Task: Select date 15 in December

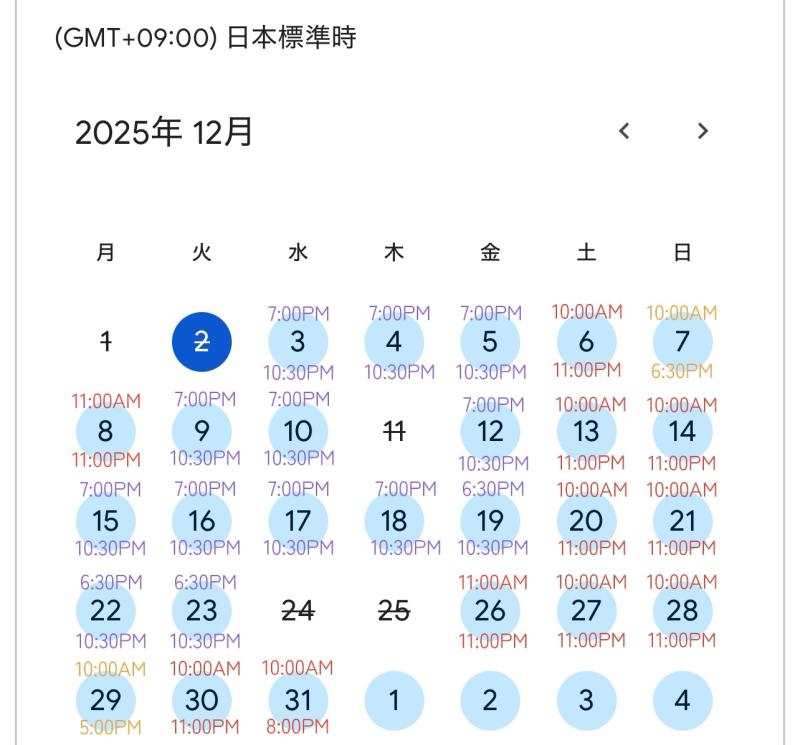Action: coord(106,521)
